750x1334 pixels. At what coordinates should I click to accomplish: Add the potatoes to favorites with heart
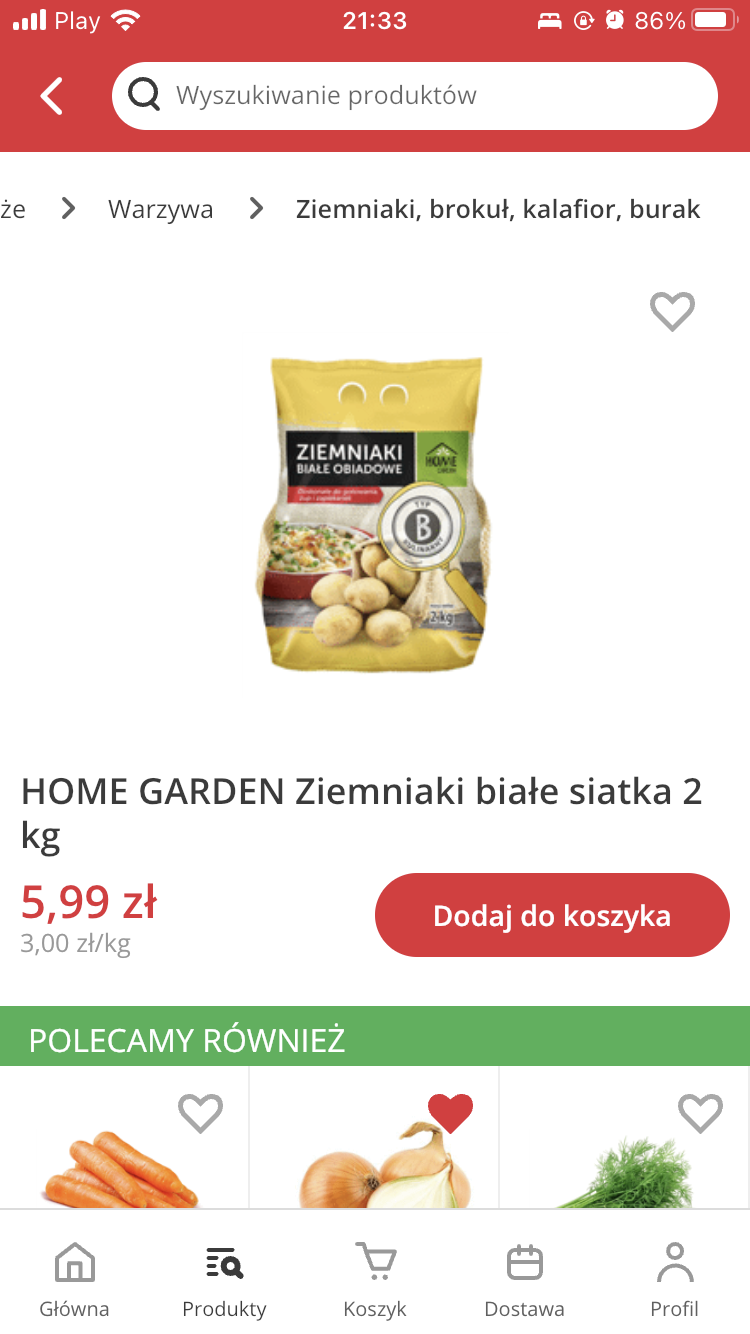click(x=672, y=312)
